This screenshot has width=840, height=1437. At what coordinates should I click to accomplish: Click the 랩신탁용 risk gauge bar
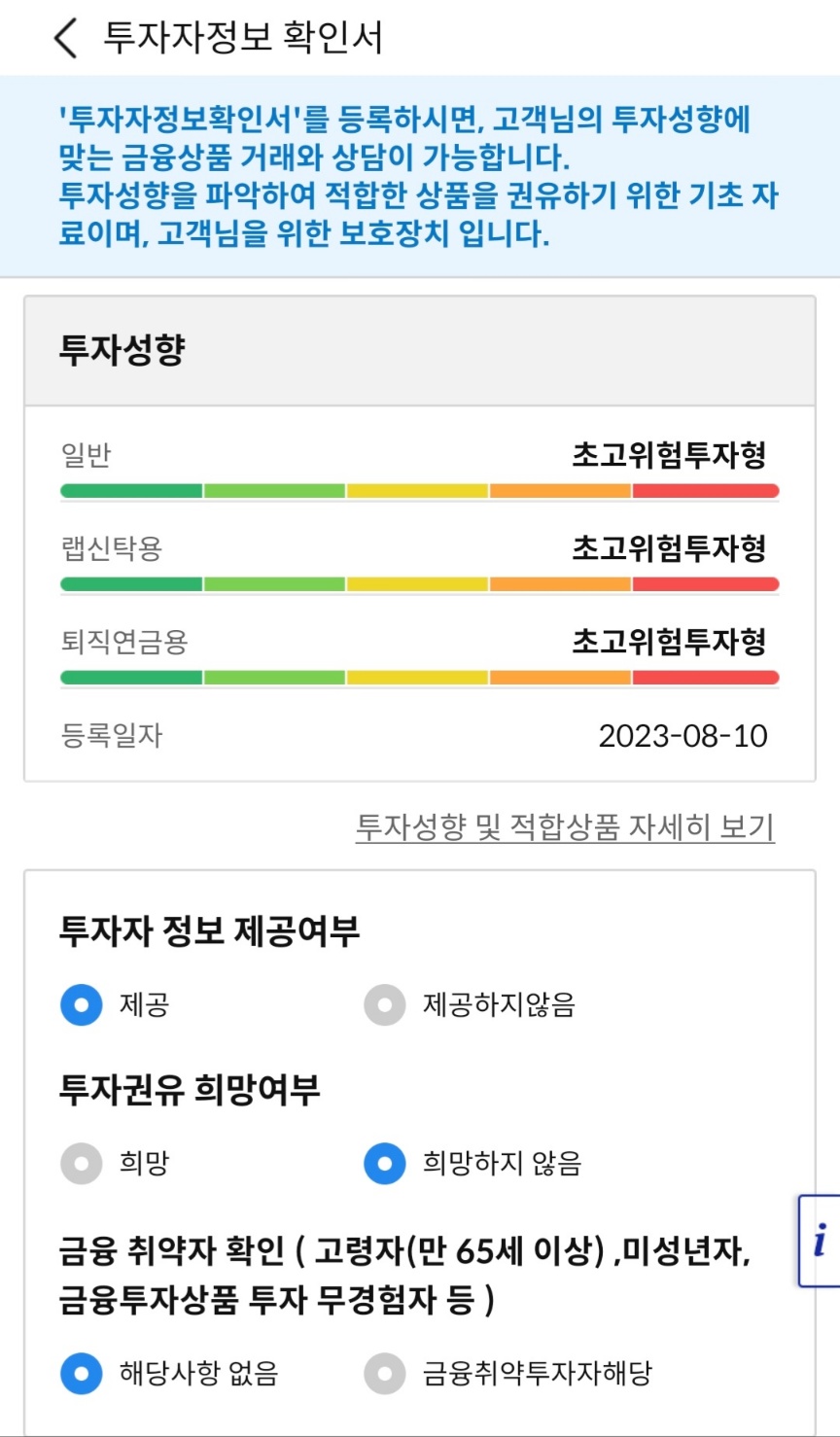(418, 584)
